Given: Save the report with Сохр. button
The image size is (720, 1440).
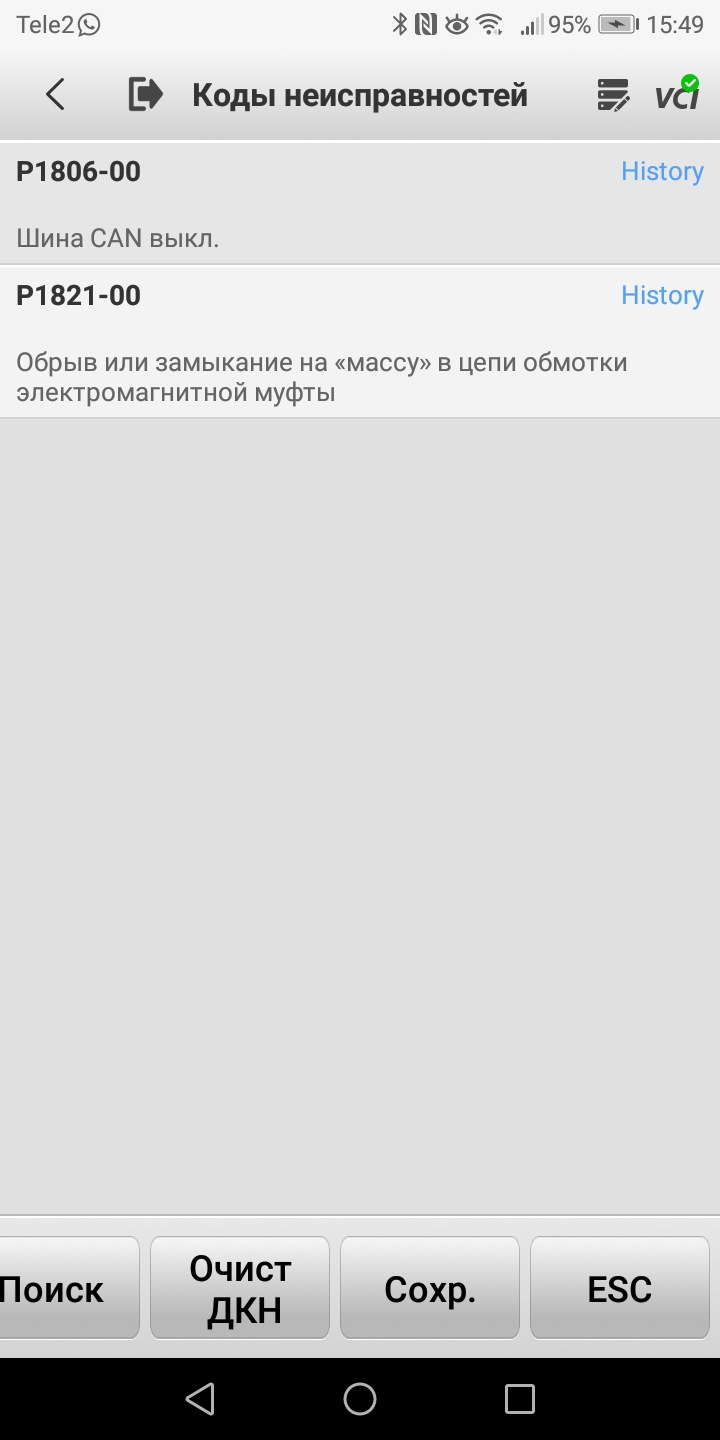Looking at the screenshot, I should pyautogui.click(x=430, y=1288).
